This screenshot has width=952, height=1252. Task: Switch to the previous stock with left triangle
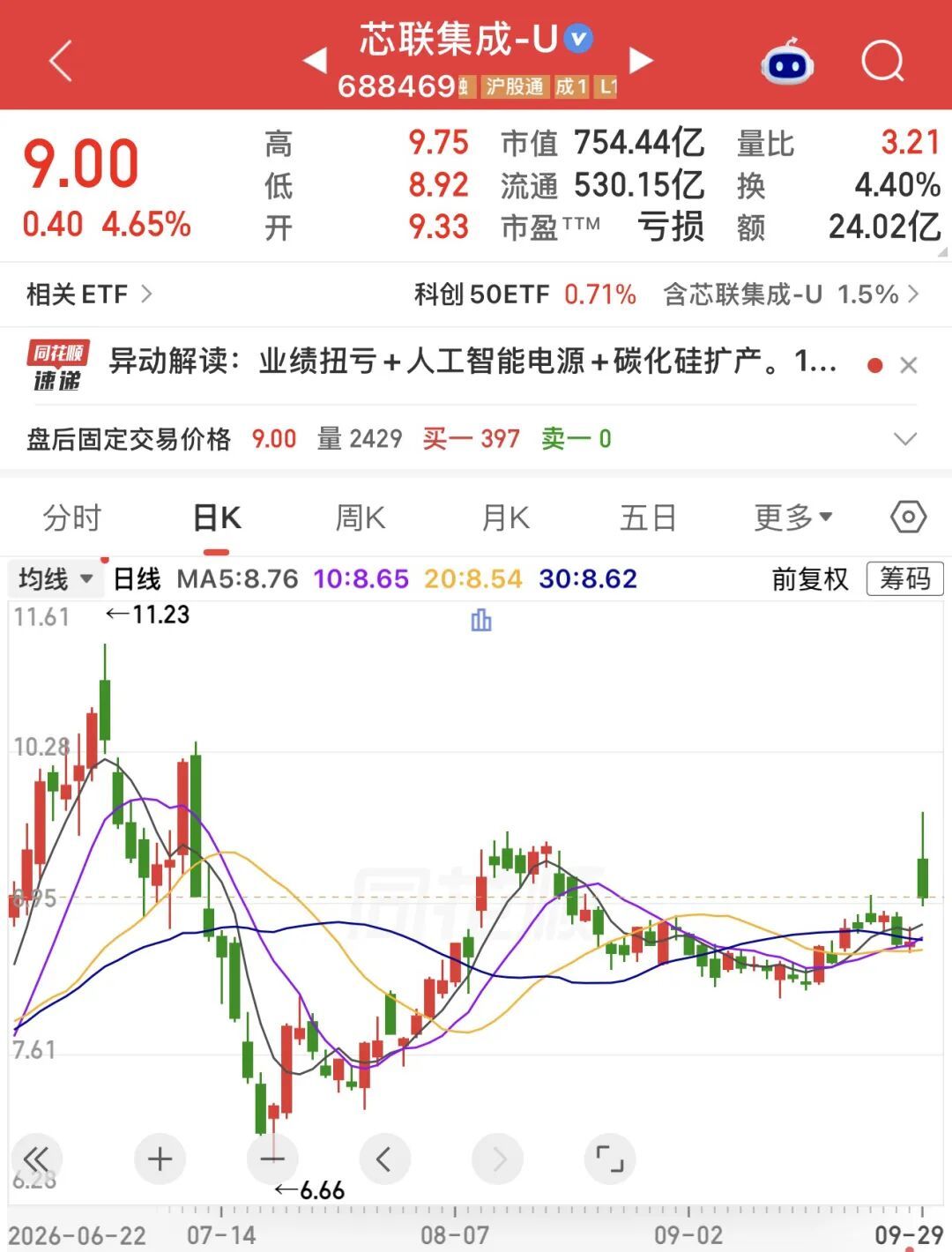tap(314, 61)
